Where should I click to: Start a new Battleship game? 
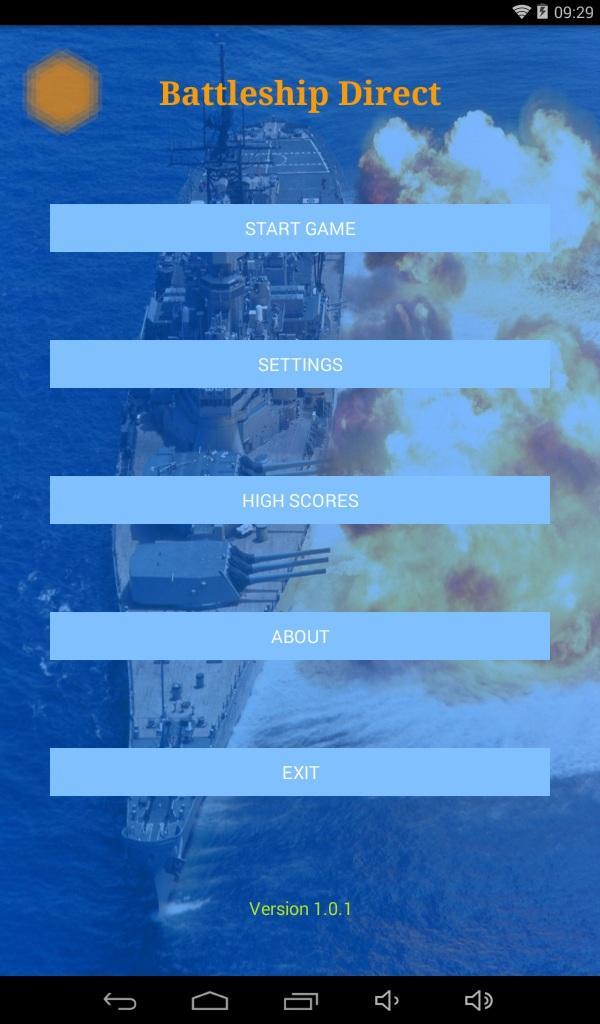pyautogui.click(x=300, y=228)
